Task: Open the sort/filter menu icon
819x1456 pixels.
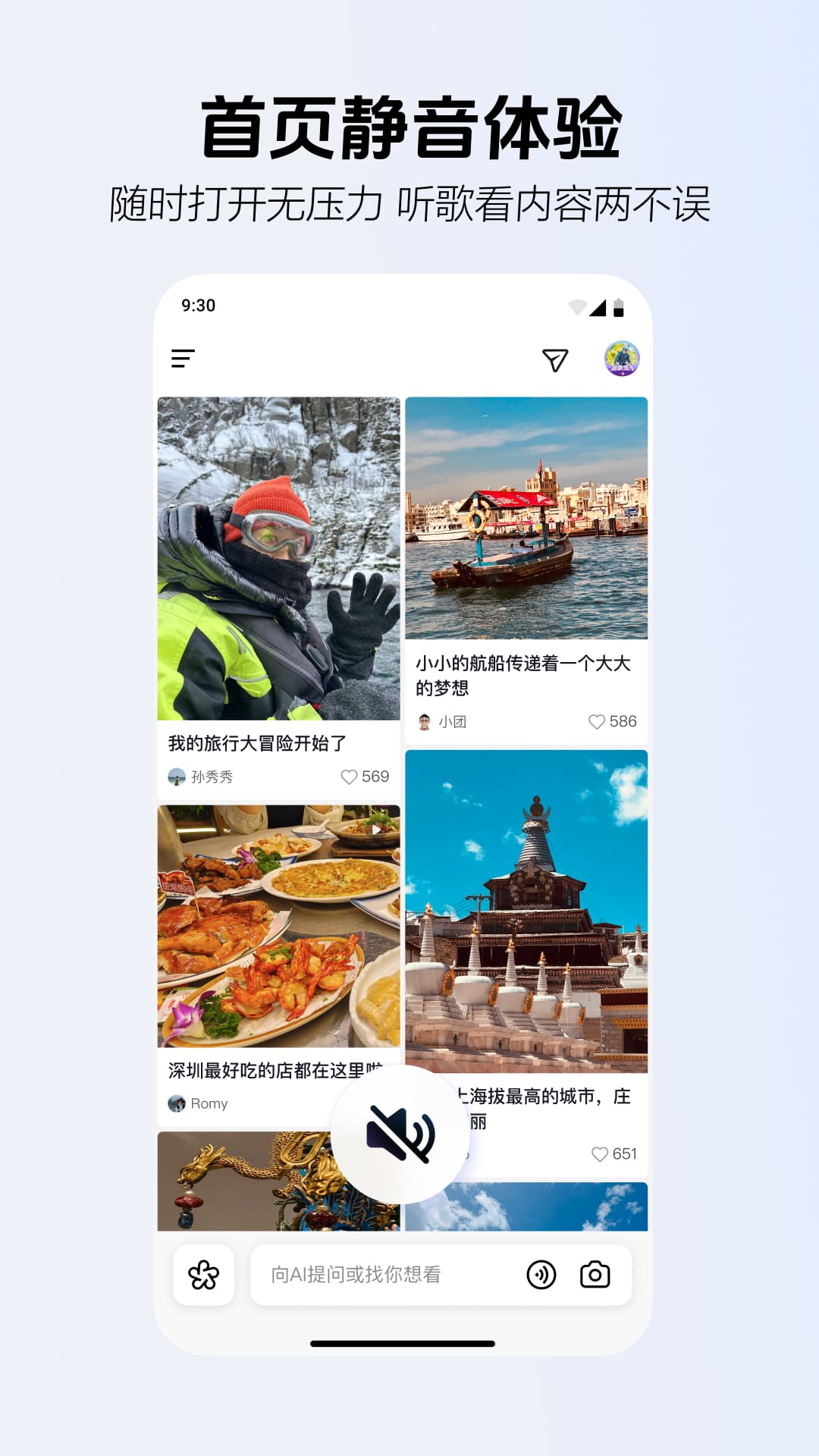Action: pos(183,359)
